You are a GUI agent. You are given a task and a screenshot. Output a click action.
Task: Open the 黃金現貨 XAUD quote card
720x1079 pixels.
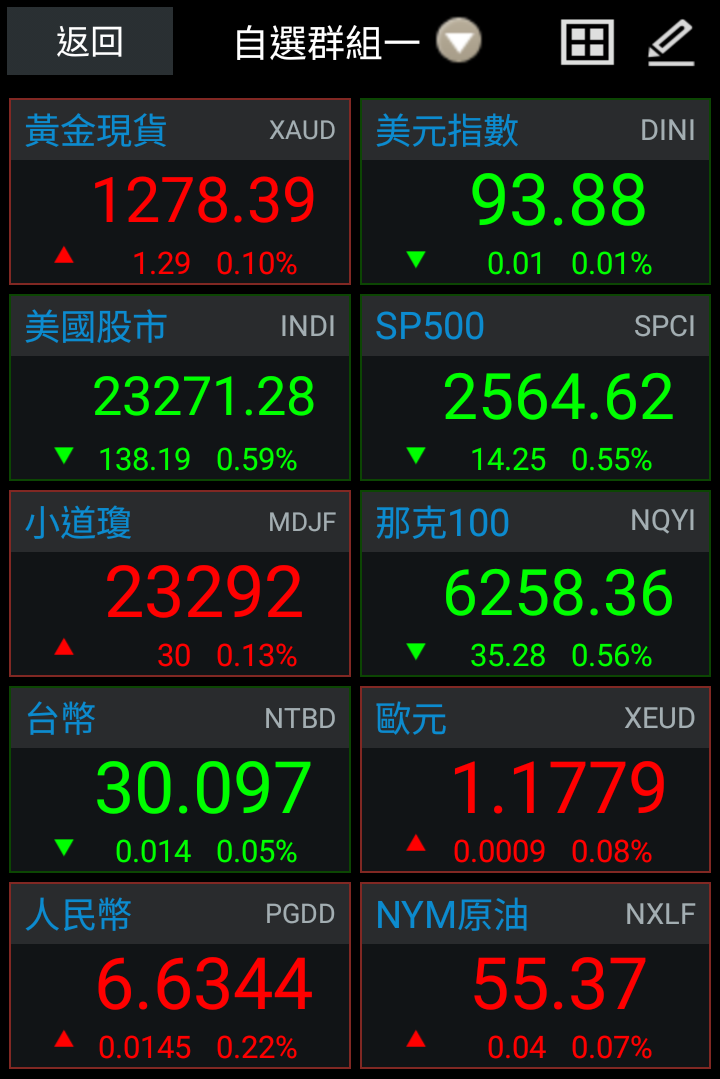point(180,192)
